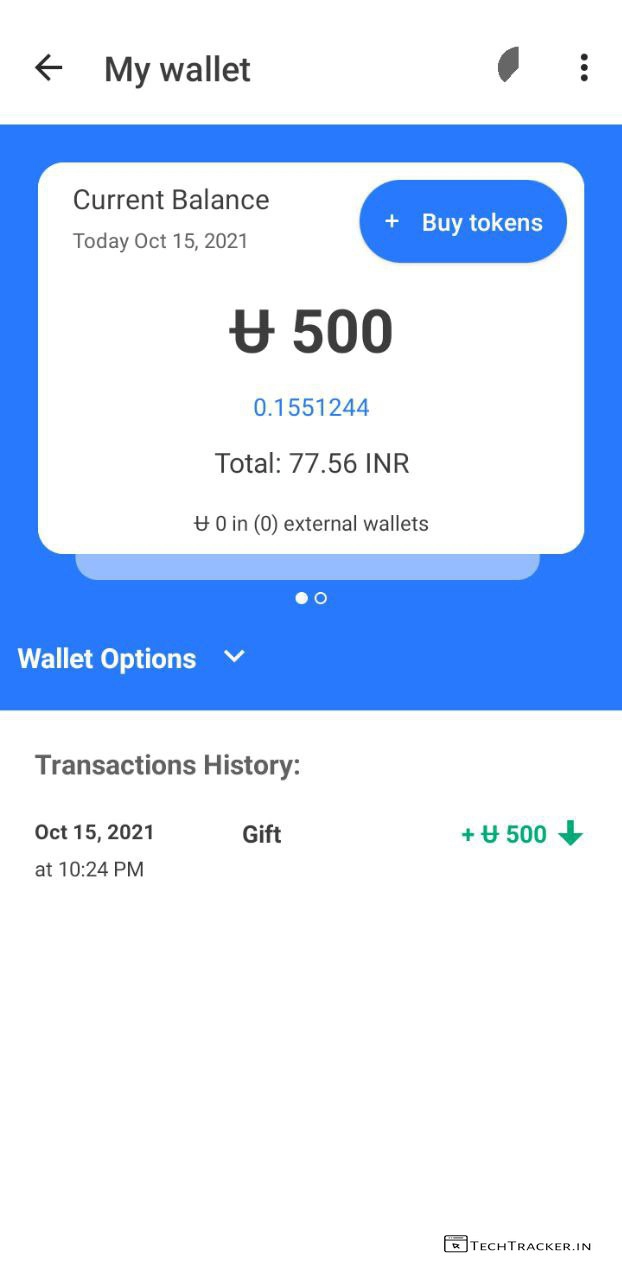The image size is (622, 1280).
Task: Buy tokens for the wallet
Action: point(463,222)
